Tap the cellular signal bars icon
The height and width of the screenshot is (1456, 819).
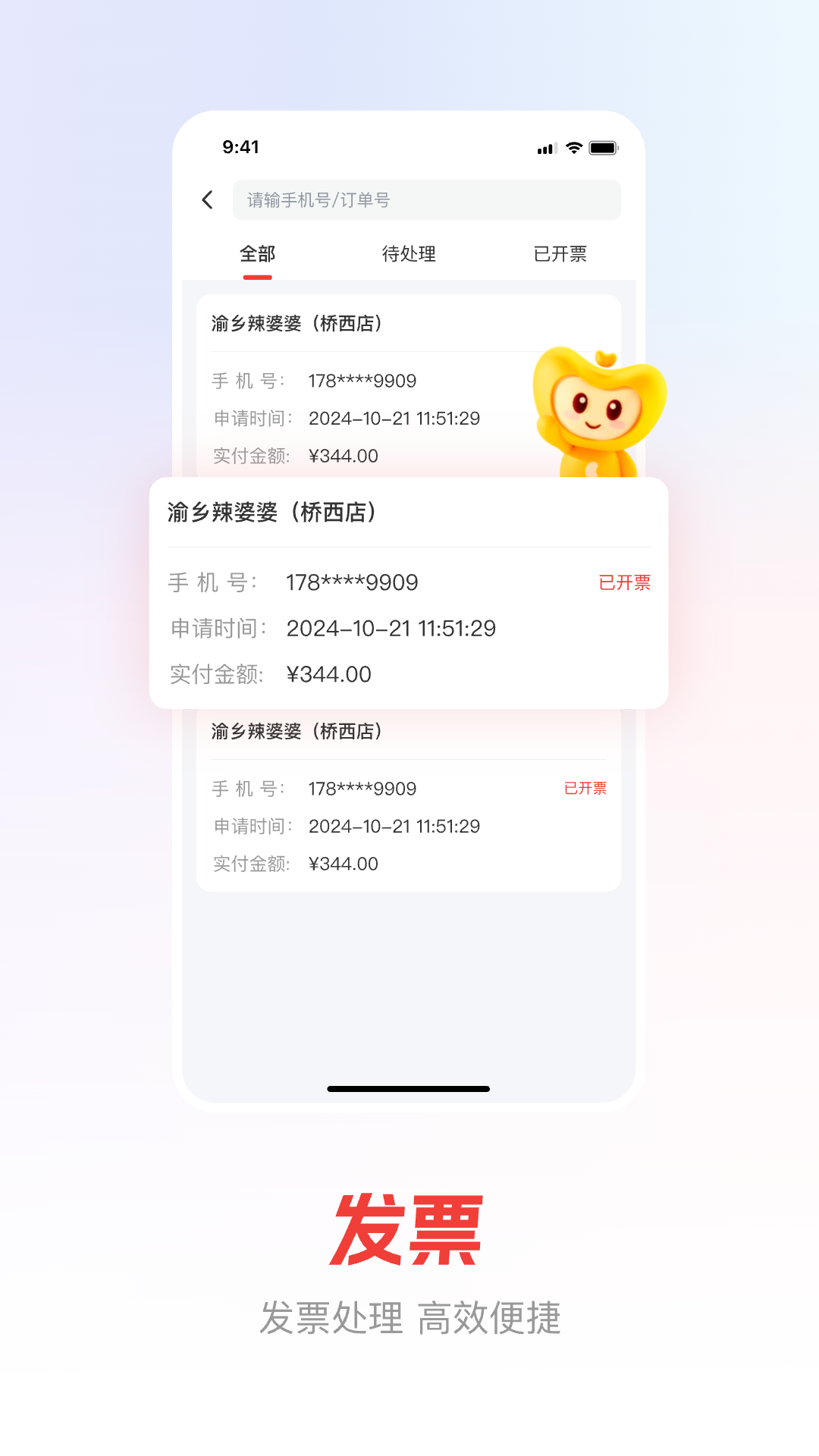click(546, 148)
